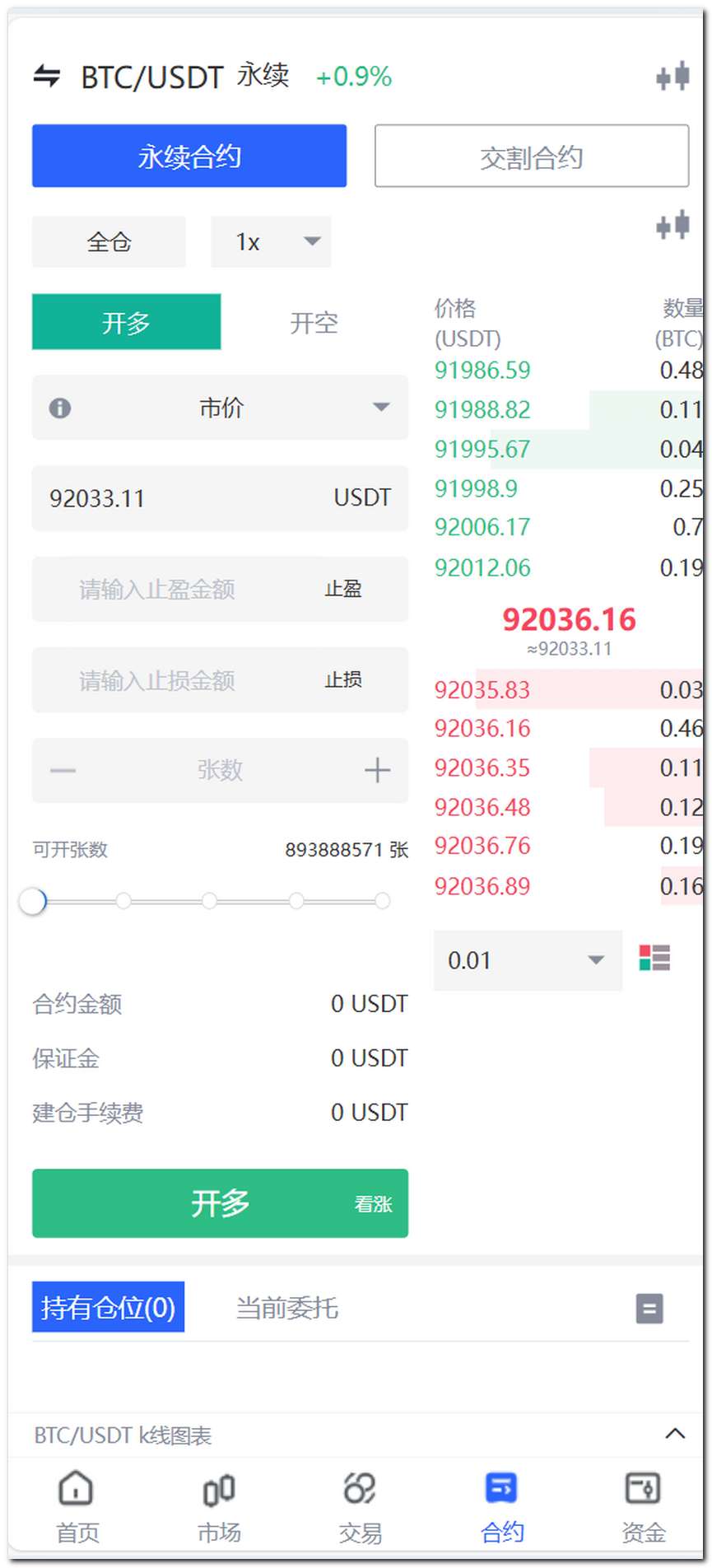Open the 0.01 depth precision dropdown
Screen dimensions: 712x1568
click(x=528, y=960)
